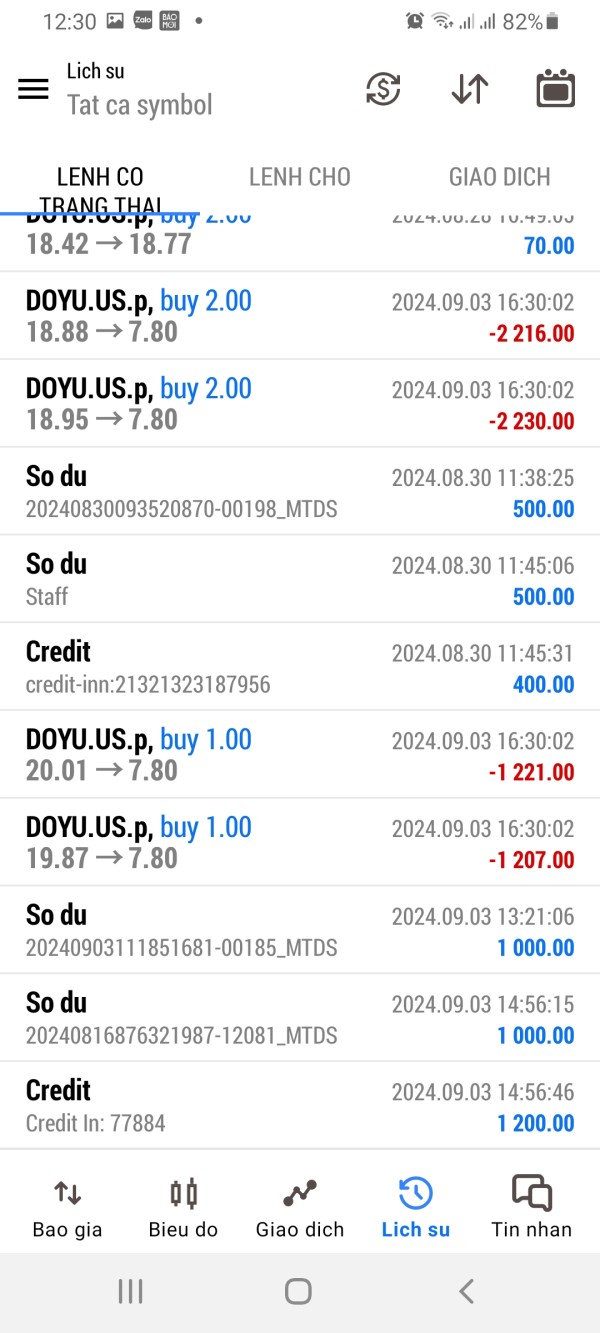Screen dimensions: 600x1333
Task: Open the hamburger drawer menu
Action: [x=33, y=89]
